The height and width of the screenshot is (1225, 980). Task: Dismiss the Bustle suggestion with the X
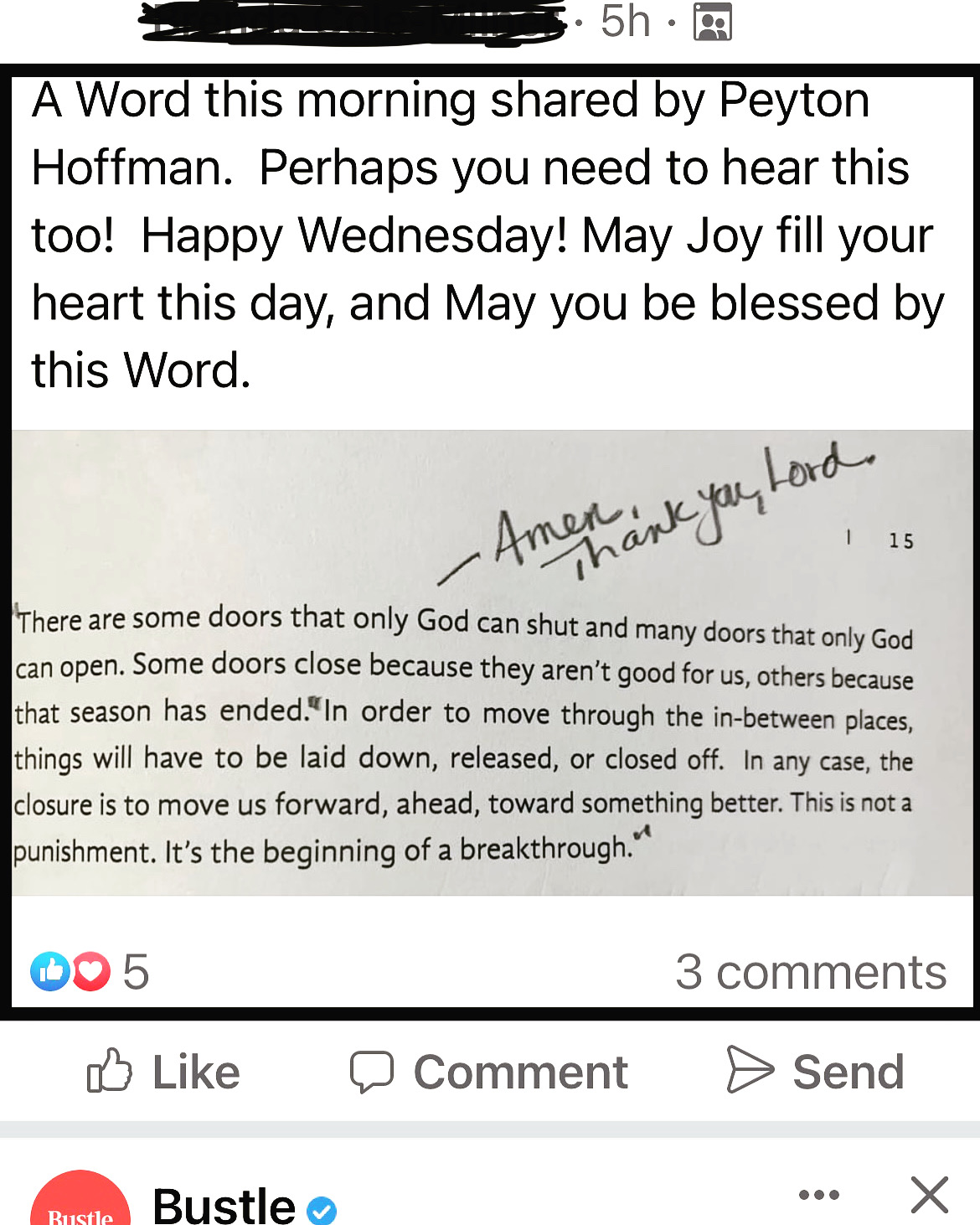pyautogui.click(x=928, y=1196)
